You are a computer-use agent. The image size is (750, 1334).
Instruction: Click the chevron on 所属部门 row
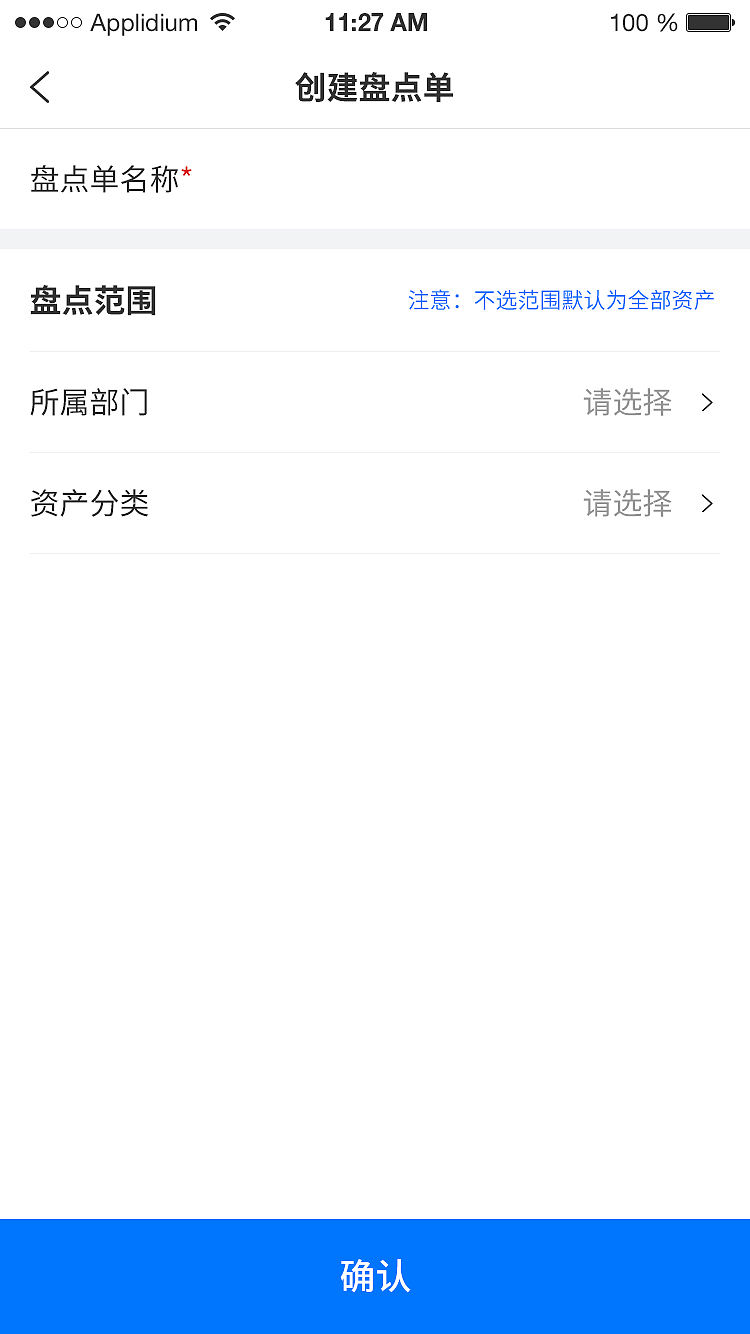[707, 403]
